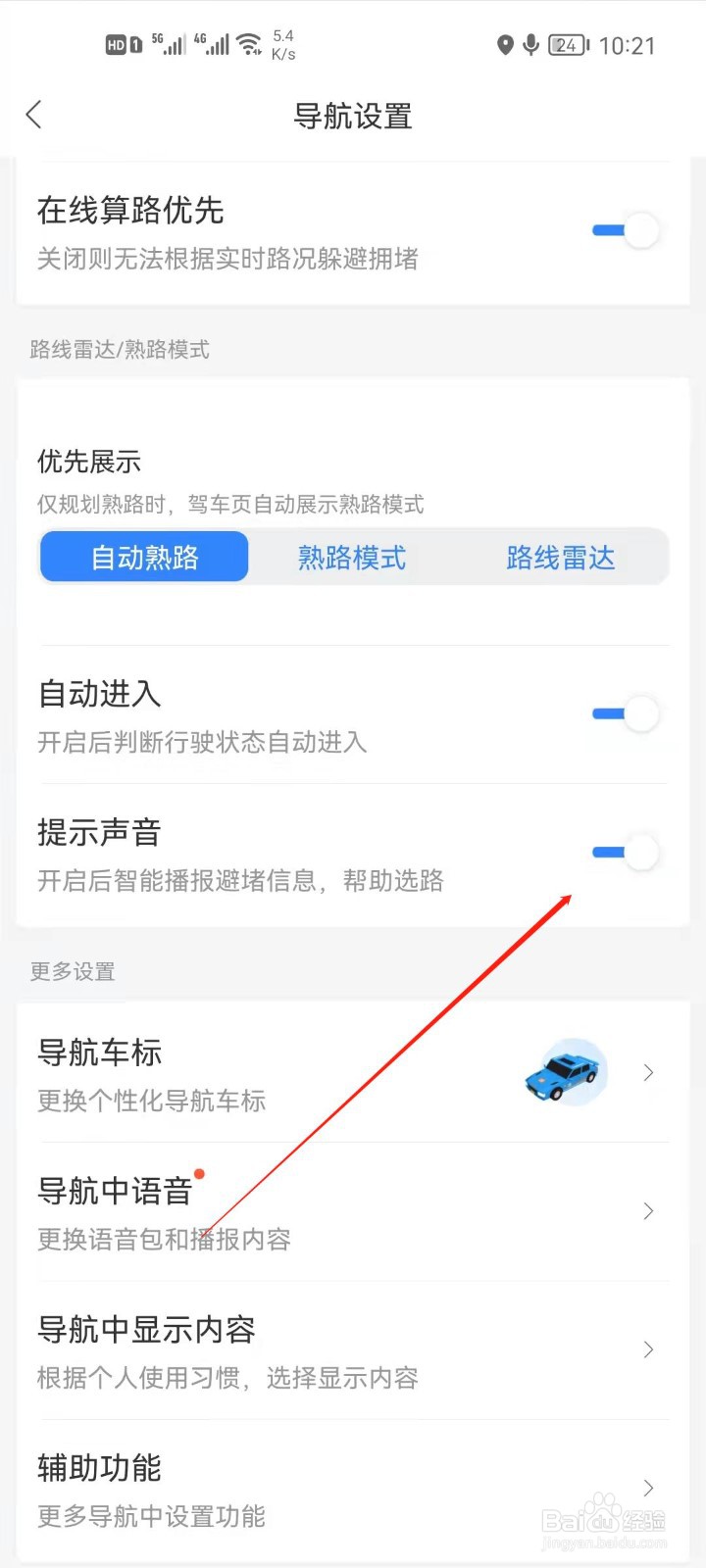This screenshot has height=1568, width=706.
Task: Tap the microphone icon in the status bar
Action: click(x=530, y=45)
